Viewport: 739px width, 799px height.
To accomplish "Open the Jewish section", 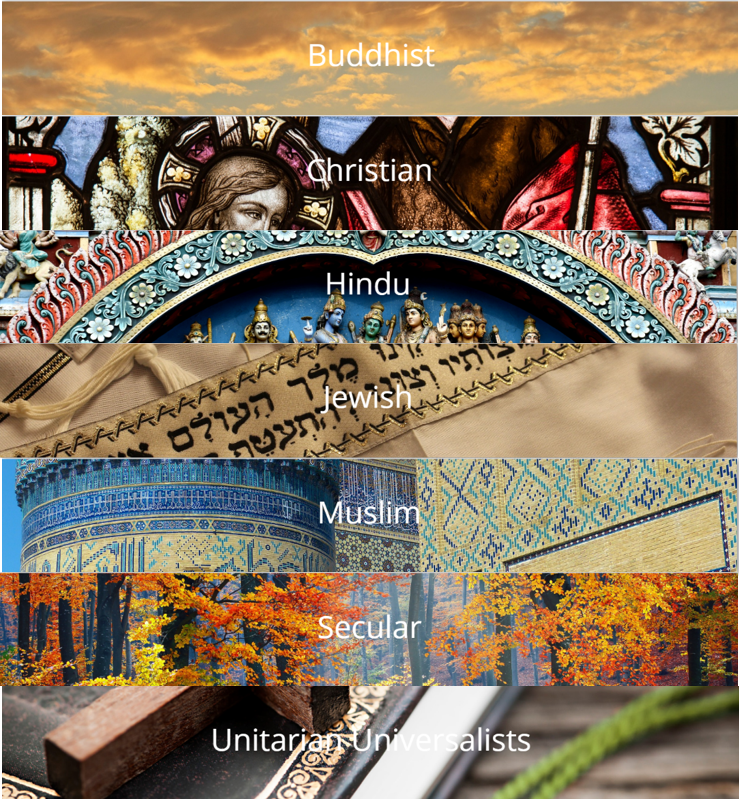I will coord(368,399).
